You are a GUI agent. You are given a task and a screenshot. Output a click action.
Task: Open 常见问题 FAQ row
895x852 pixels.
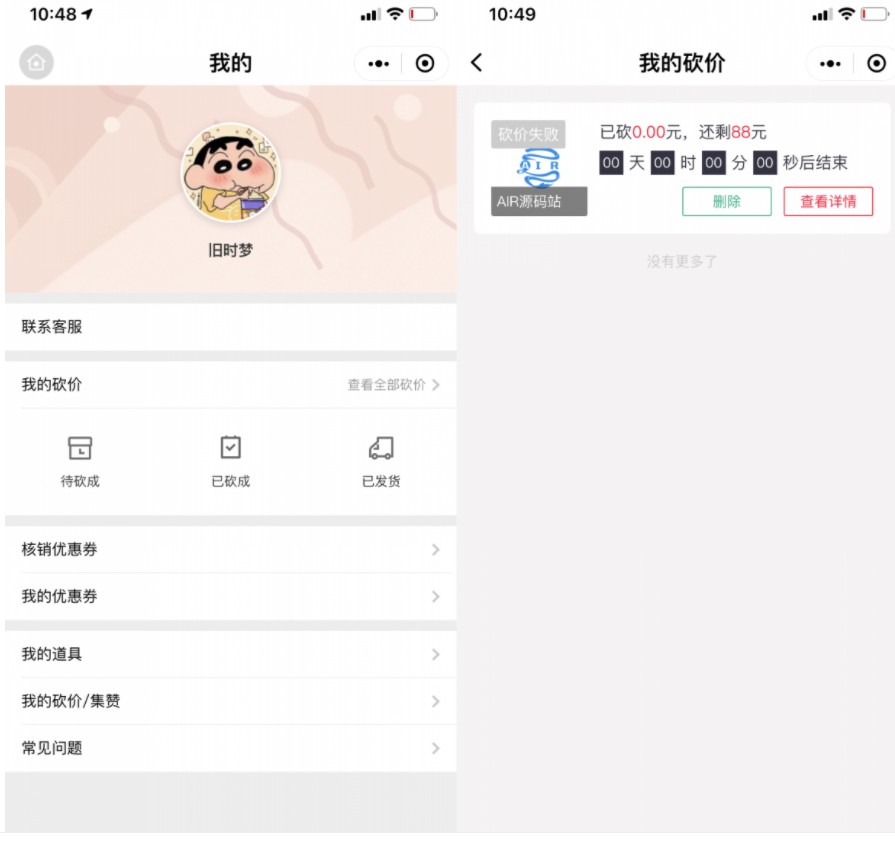click(x=230, y=748)
